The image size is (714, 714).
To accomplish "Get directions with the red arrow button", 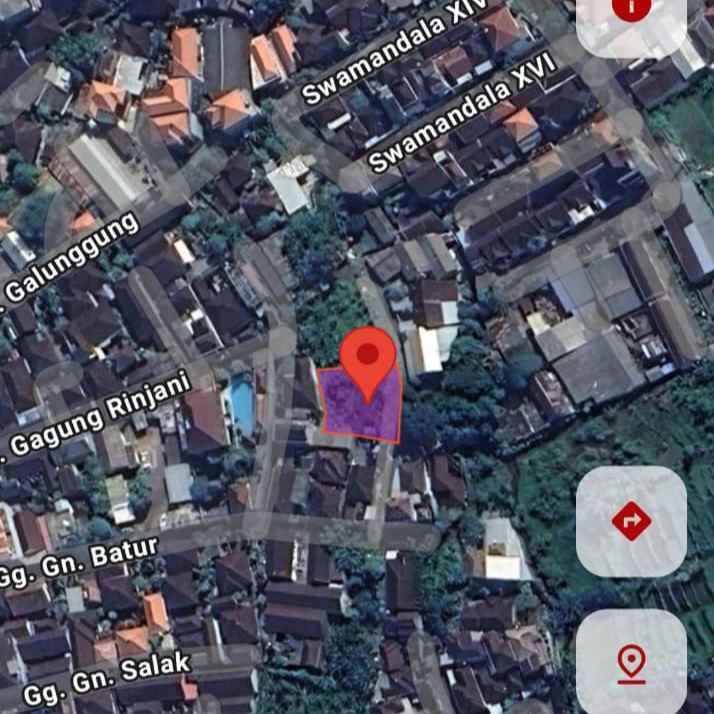I will (631, 521).
